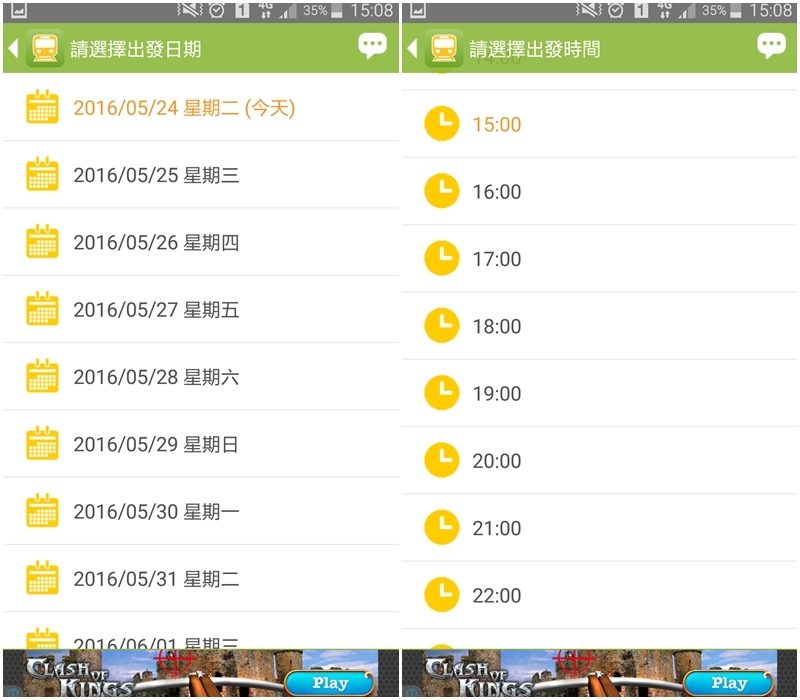
Task: Select 15:00 as departure time
Action: click(497, 125)
